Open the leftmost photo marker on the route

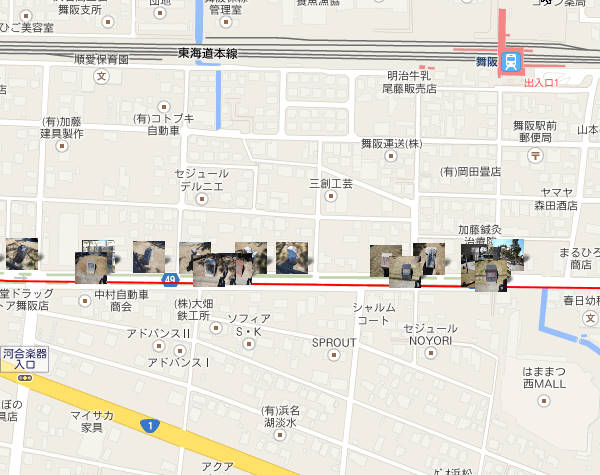22,254
